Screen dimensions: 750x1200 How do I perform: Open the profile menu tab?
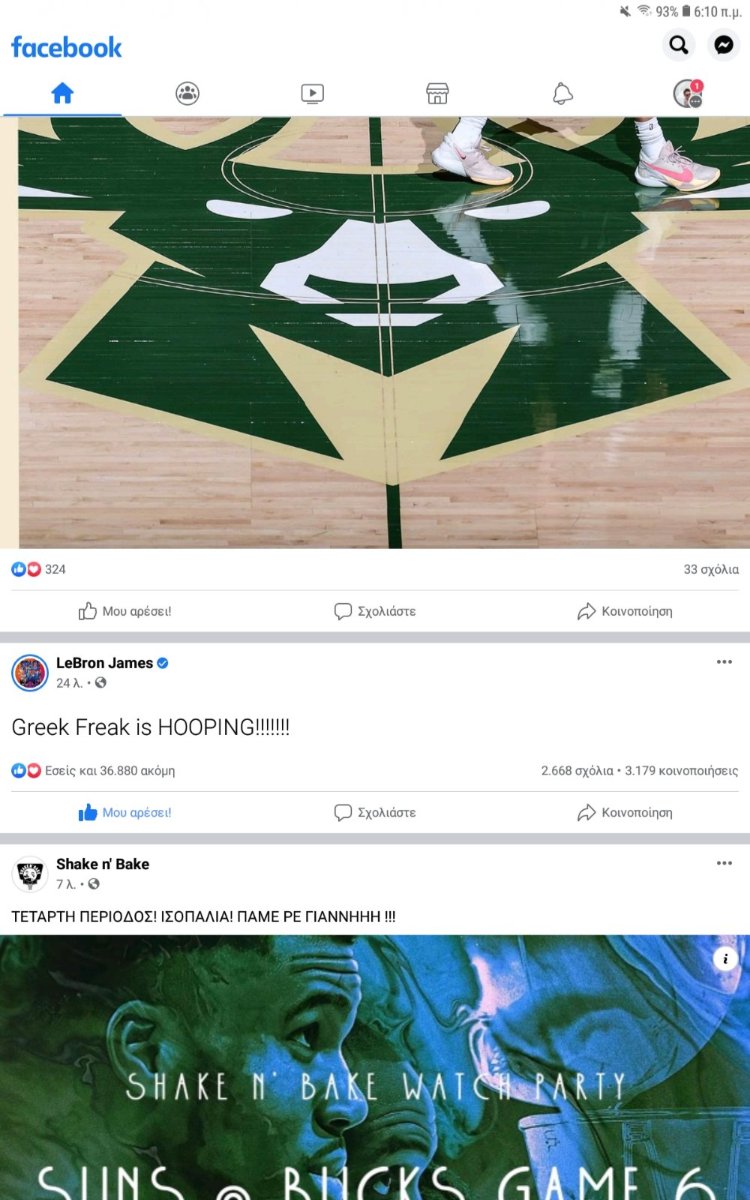click(x=687, y=93)
